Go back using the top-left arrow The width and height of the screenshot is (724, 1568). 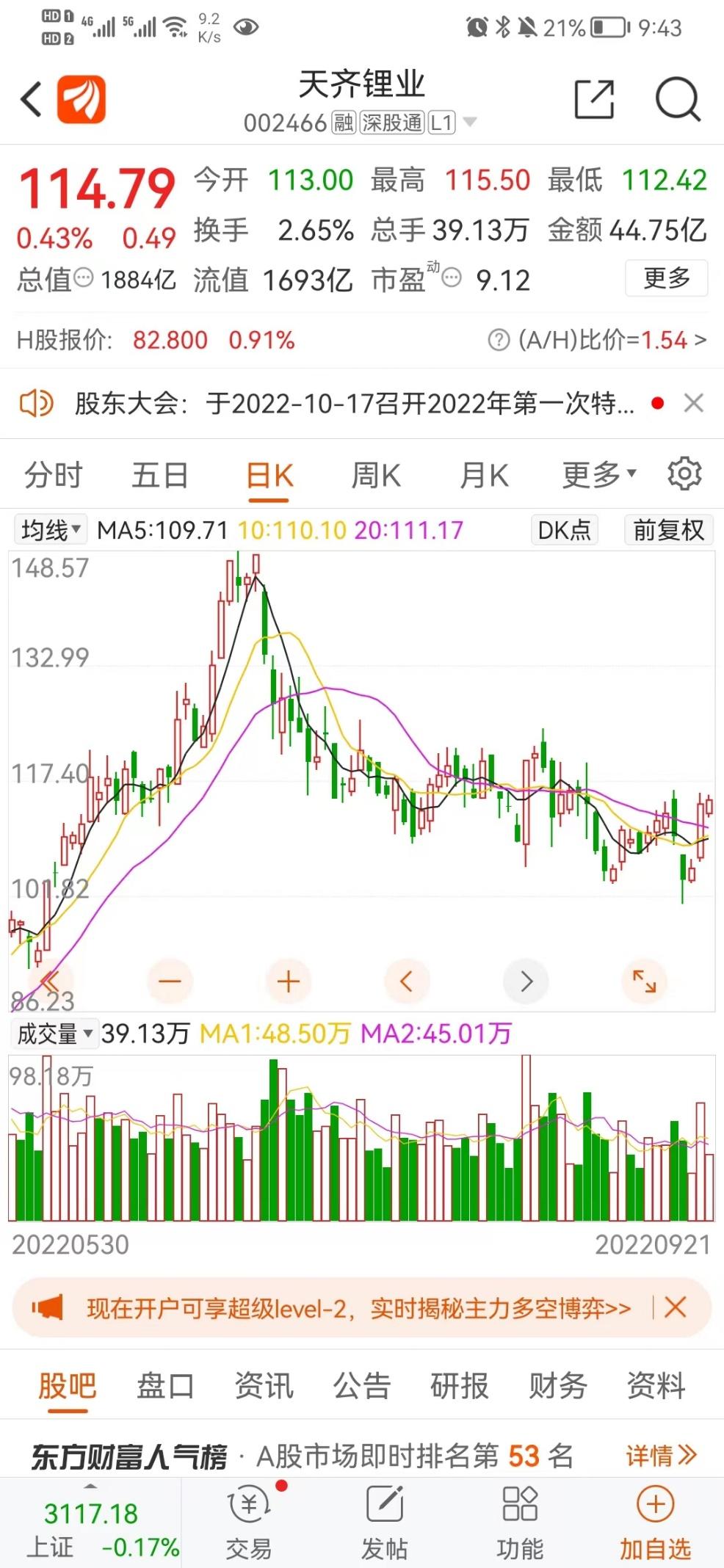pyautogui.click(x=32, y=99)
